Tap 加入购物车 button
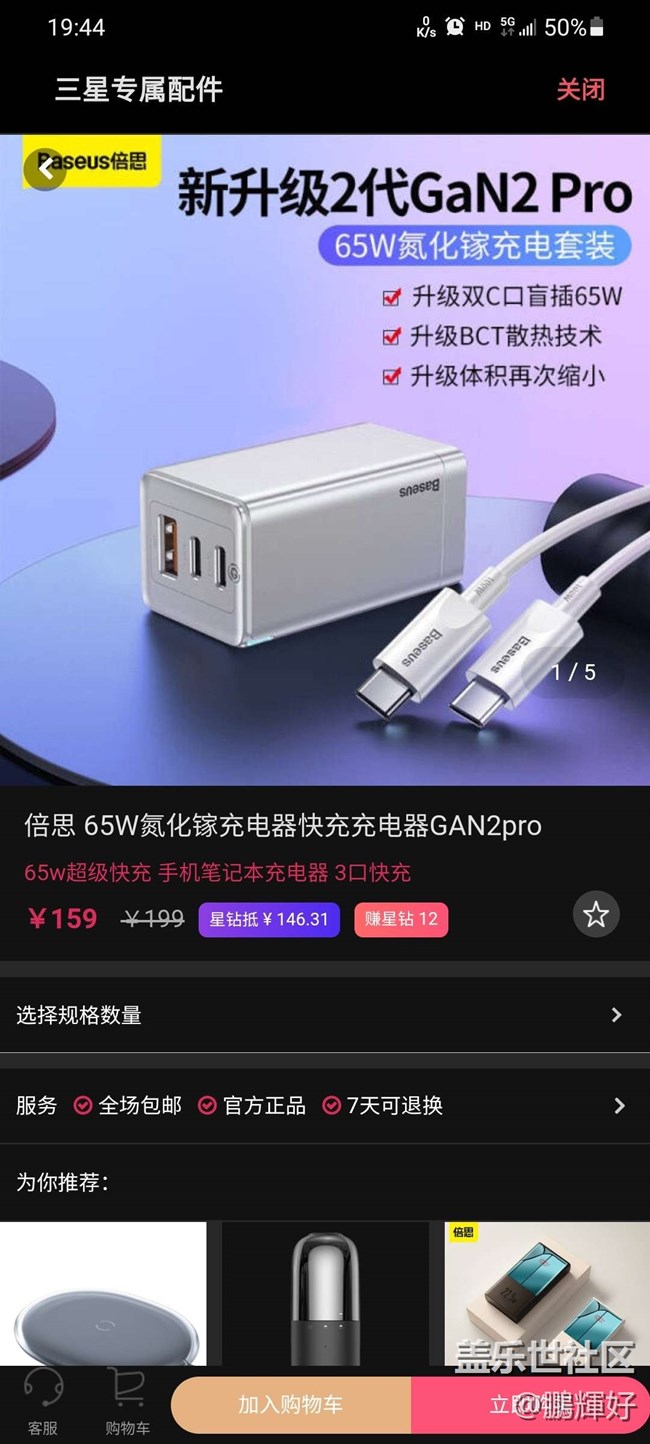The image size is (650, 1444). (x=291, y=1404)
